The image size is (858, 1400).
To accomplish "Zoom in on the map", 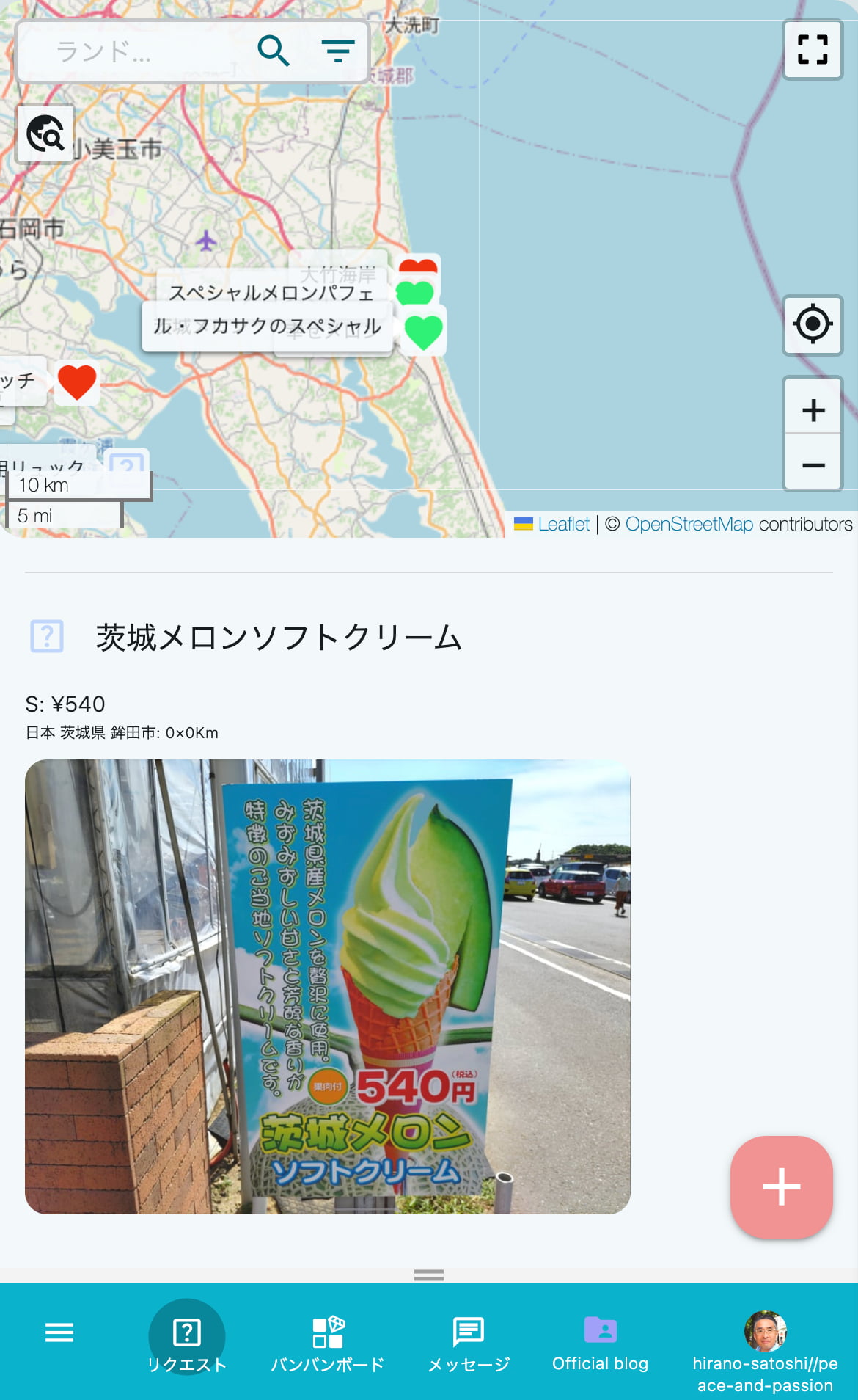I will pyautogui.click(x=813, y=409).
